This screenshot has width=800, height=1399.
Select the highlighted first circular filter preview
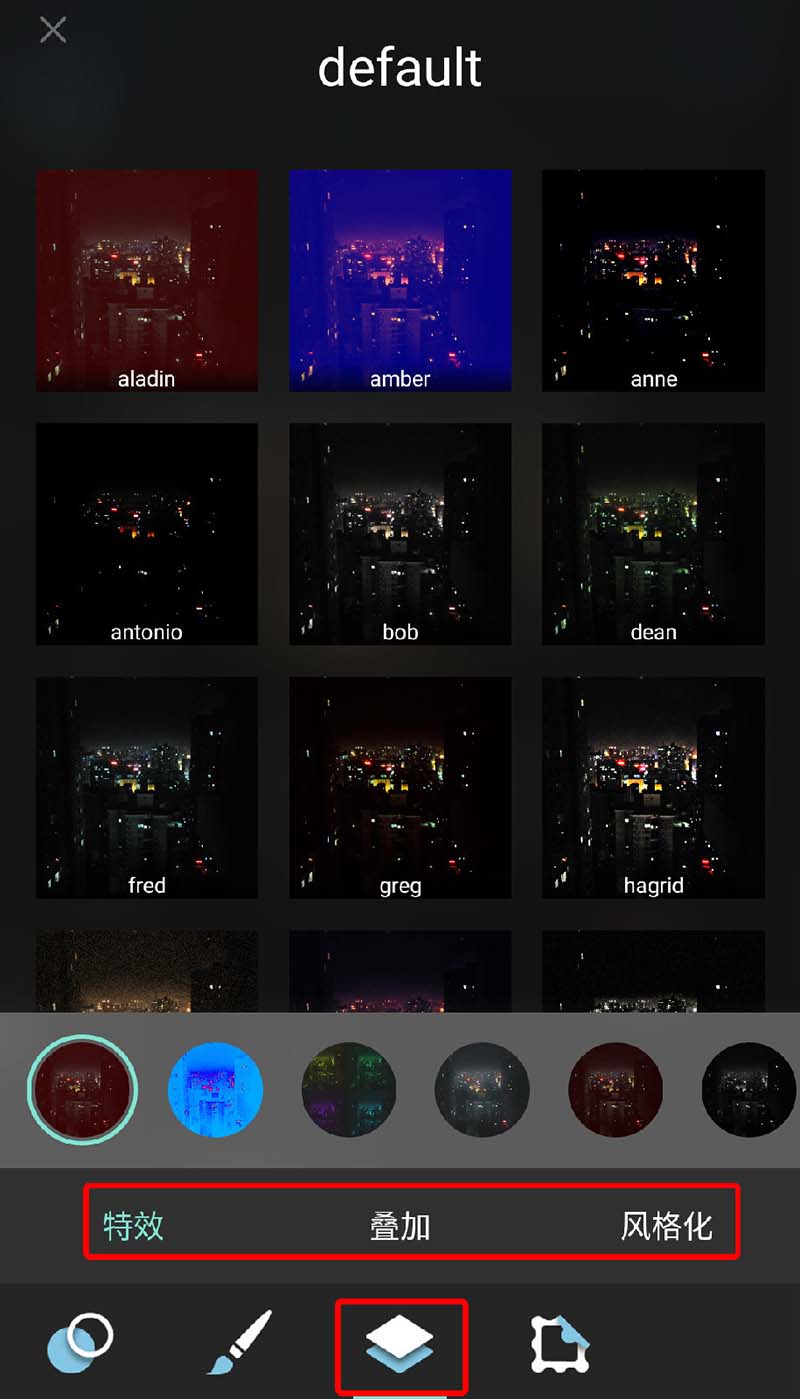[83, 1089]
